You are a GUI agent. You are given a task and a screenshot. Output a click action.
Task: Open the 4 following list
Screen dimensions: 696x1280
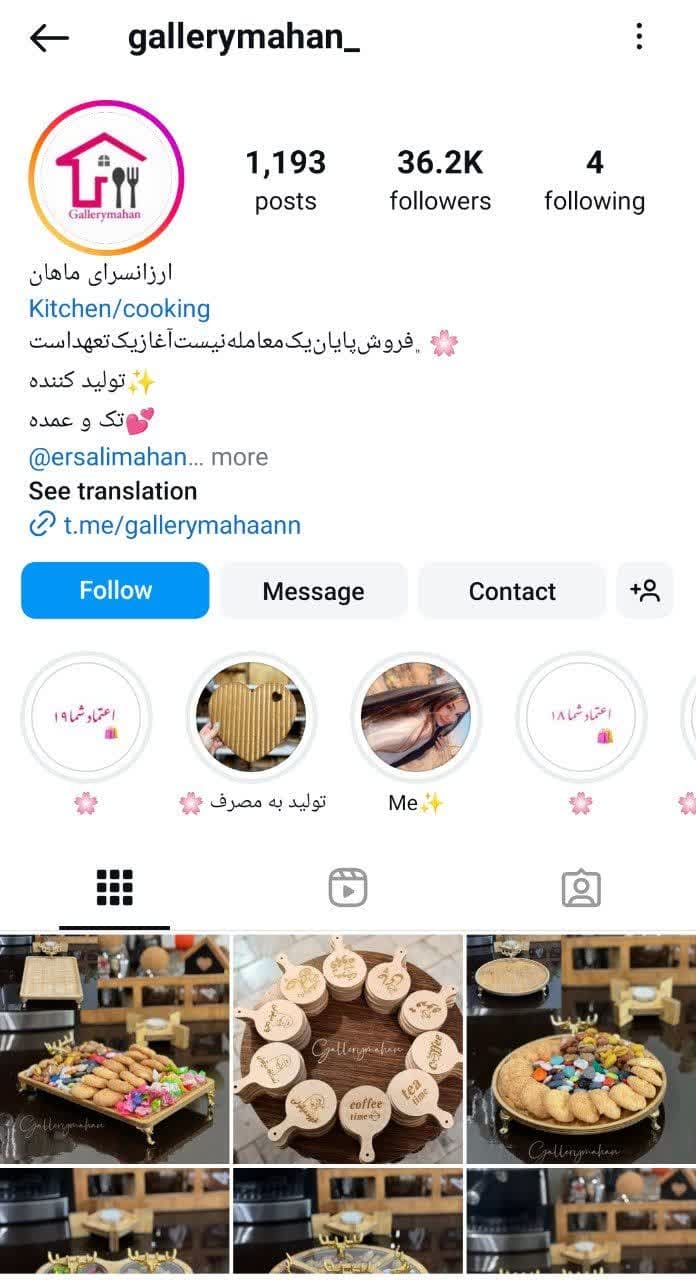pos(594,180)
